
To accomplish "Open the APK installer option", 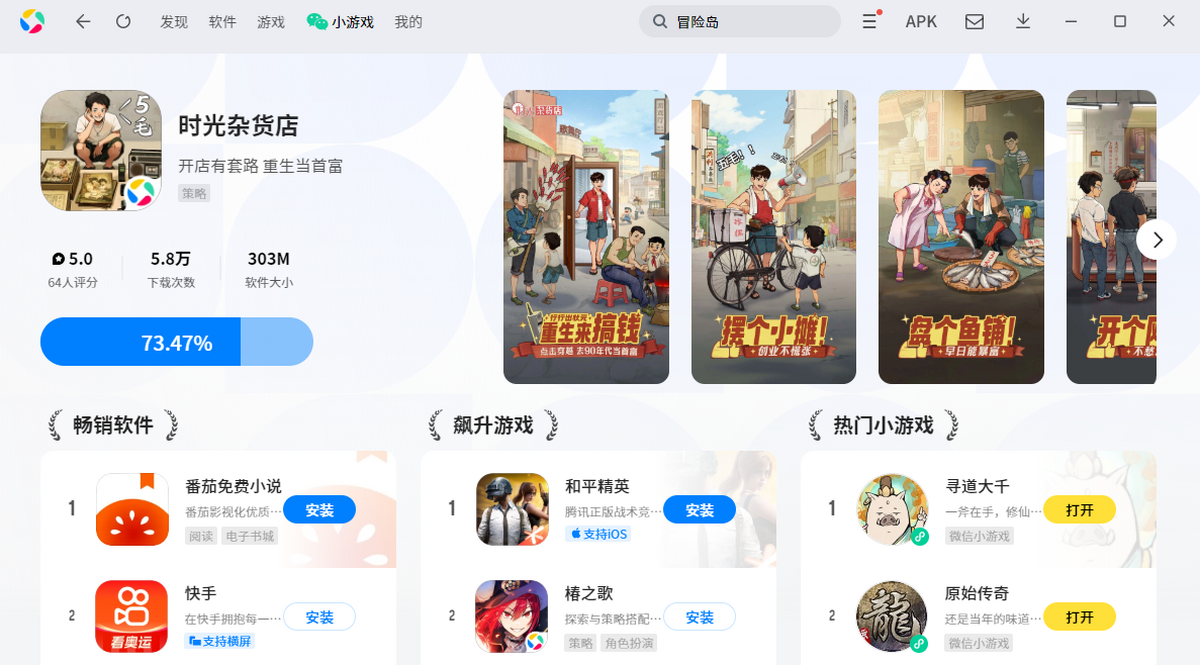I will [921, 21].
